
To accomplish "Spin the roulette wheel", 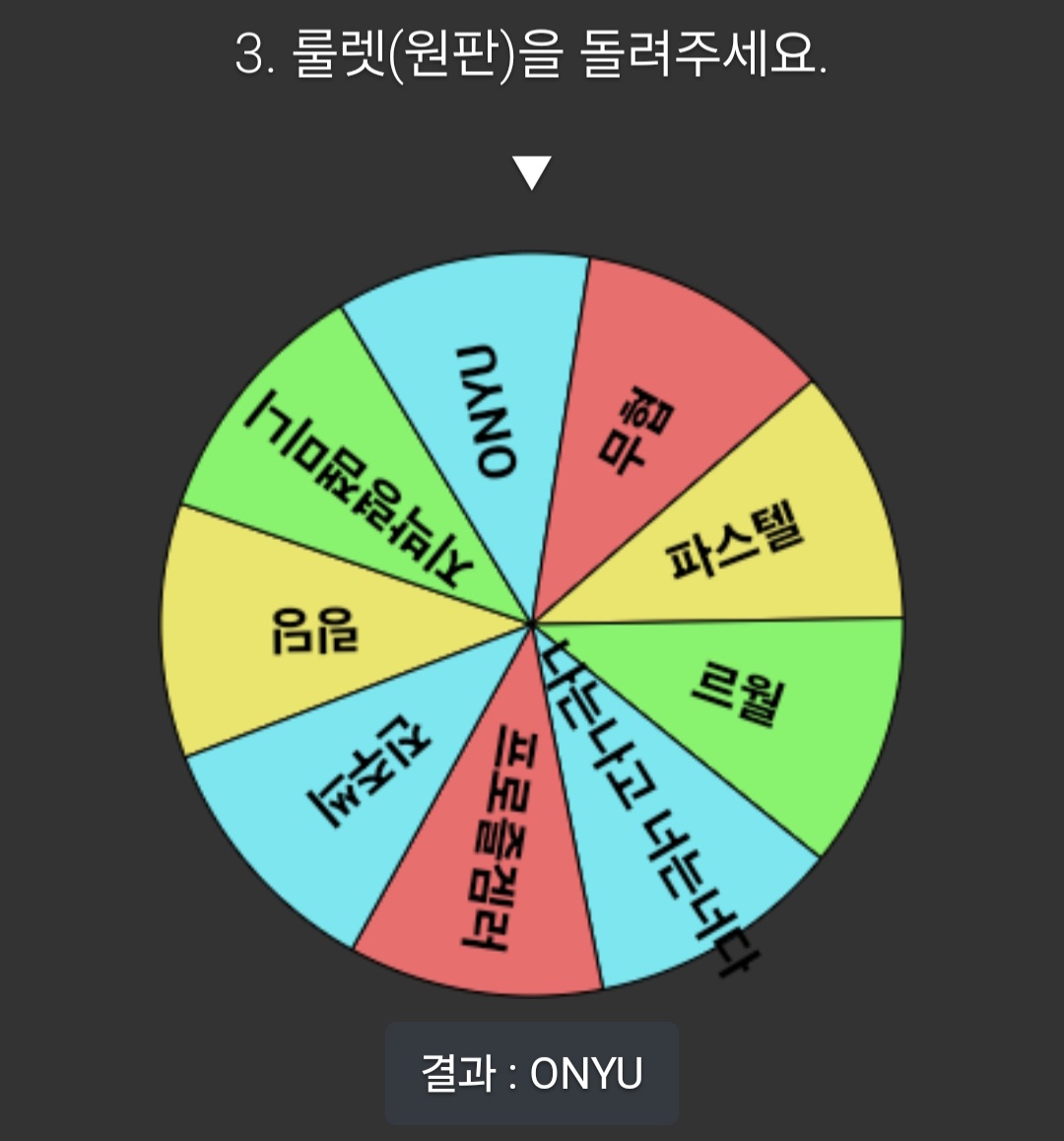I will [x=532, y=623].
